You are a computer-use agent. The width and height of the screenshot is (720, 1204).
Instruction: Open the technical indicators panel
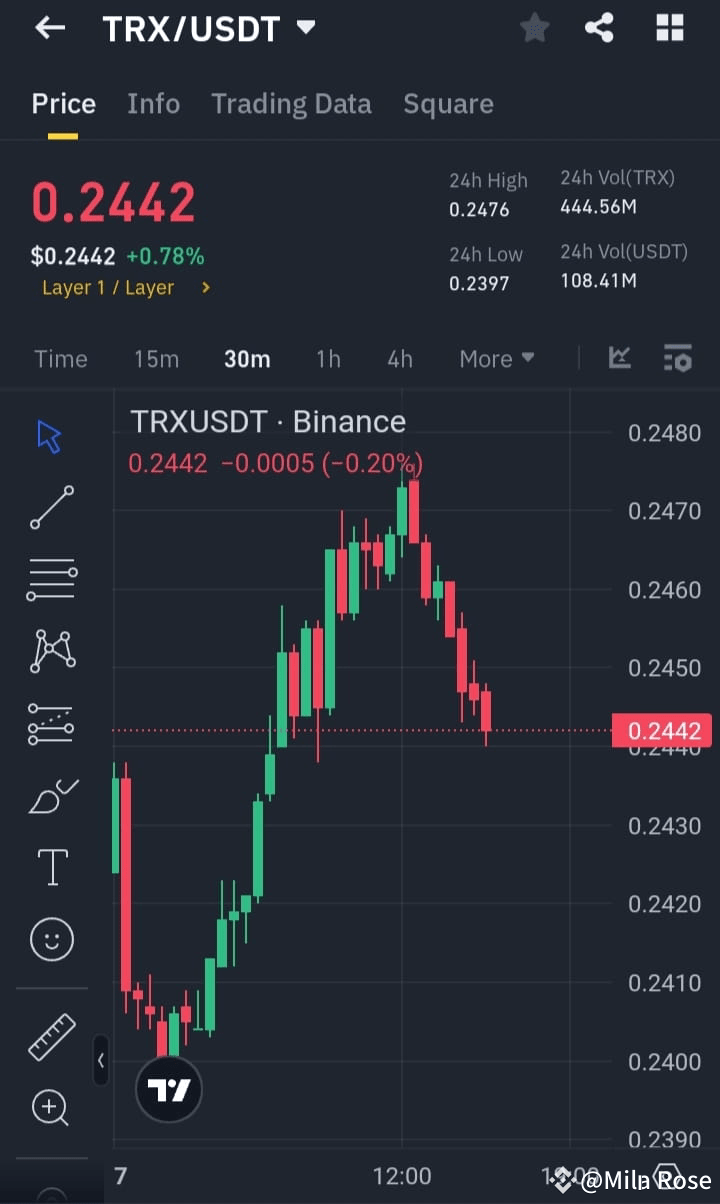click(619, 358)
